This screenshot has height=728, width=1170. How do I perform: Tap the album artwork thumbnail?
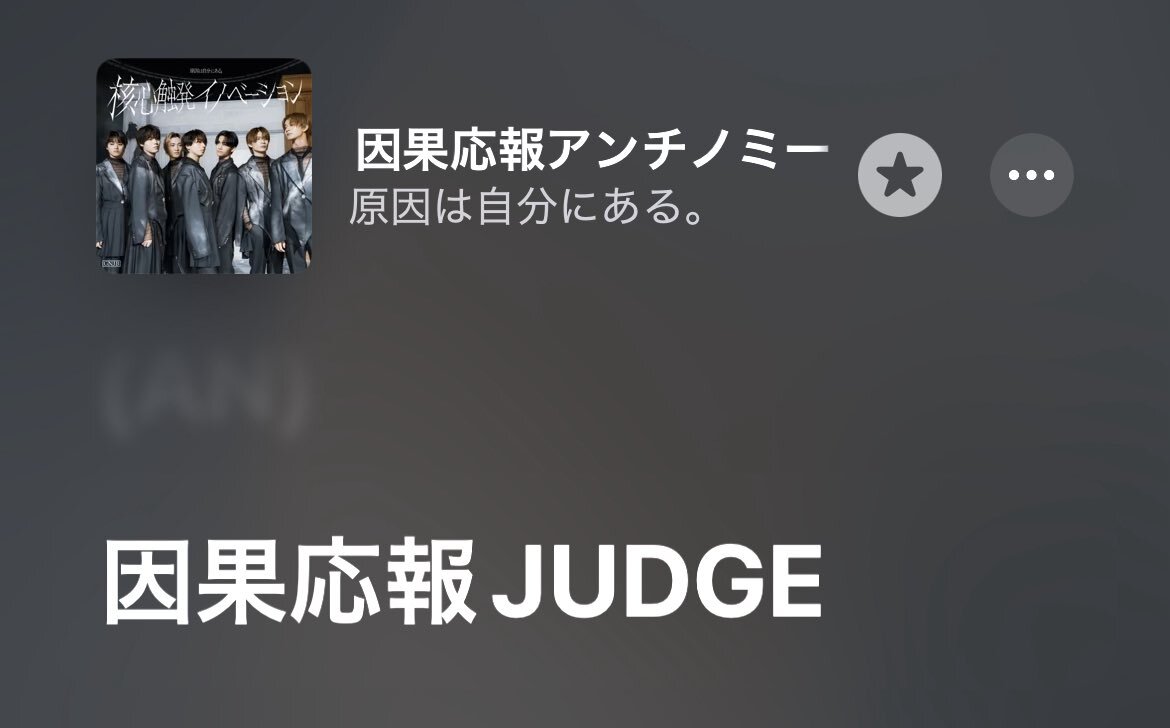203,166
